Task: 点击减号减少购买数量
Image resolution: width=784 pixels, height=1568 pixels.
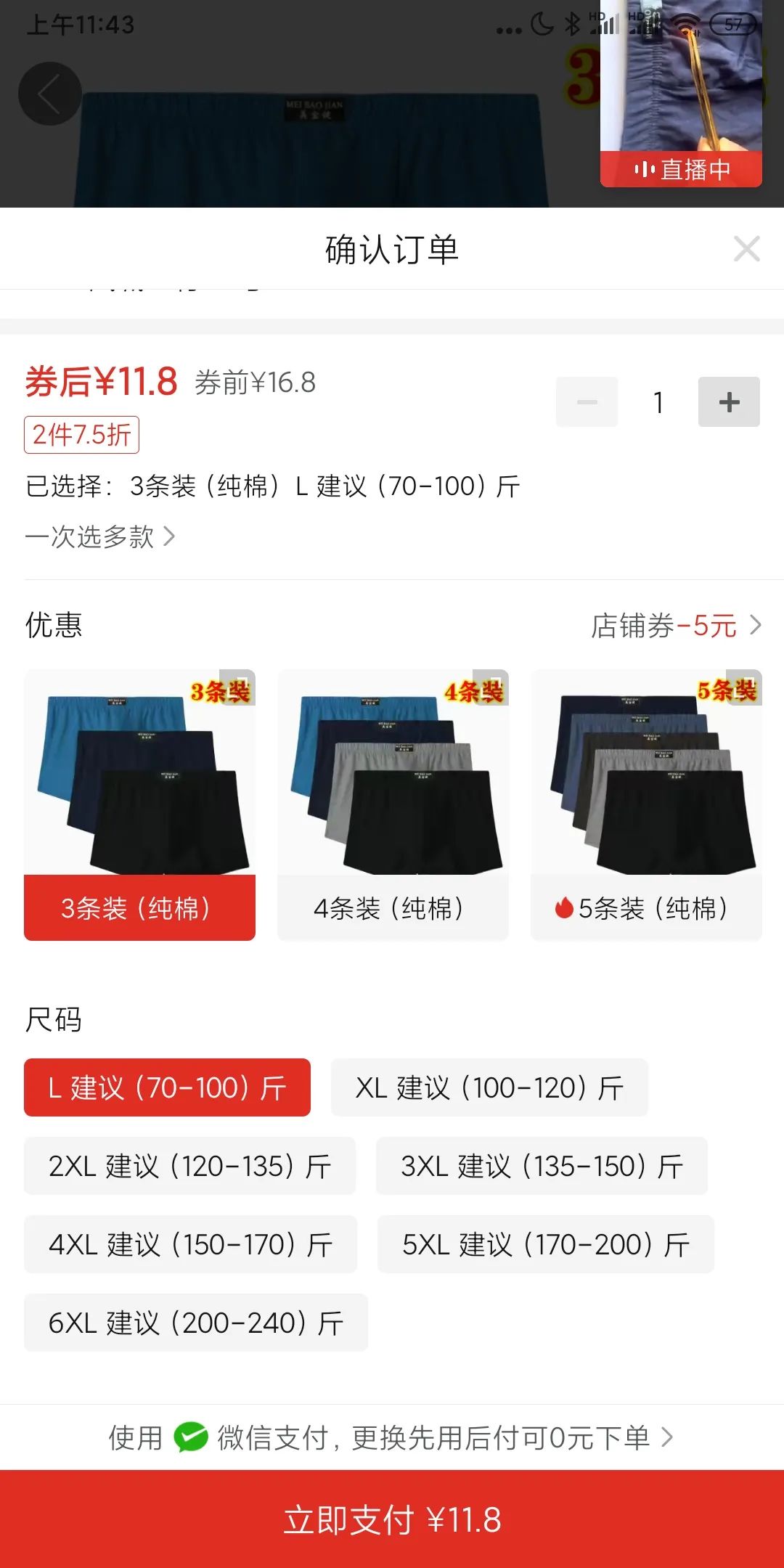Action: coord(587,402)
